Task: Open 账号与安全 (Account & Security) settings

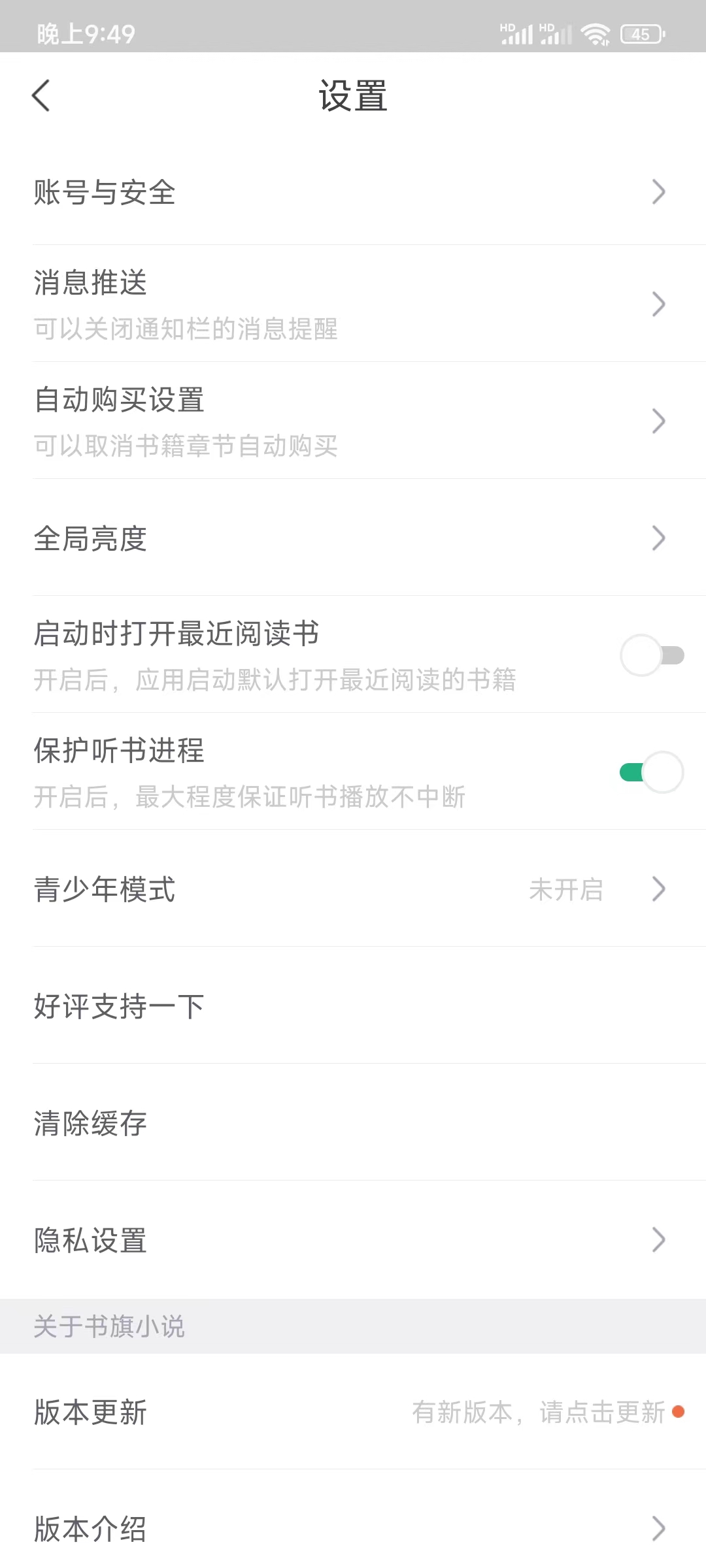Action: (x=353, y=191)
